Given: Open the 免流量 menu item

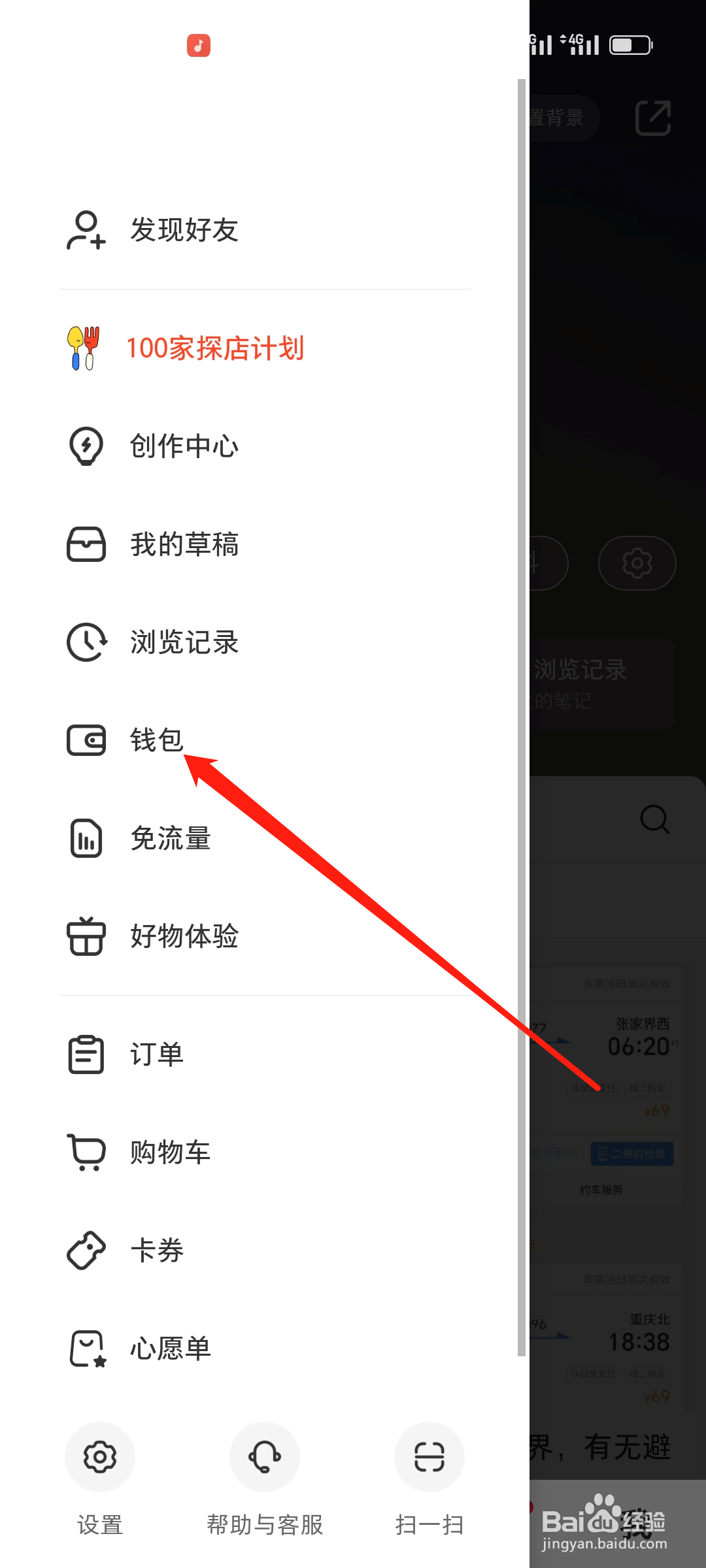Looking at the screenshot, I should point(171,838).
